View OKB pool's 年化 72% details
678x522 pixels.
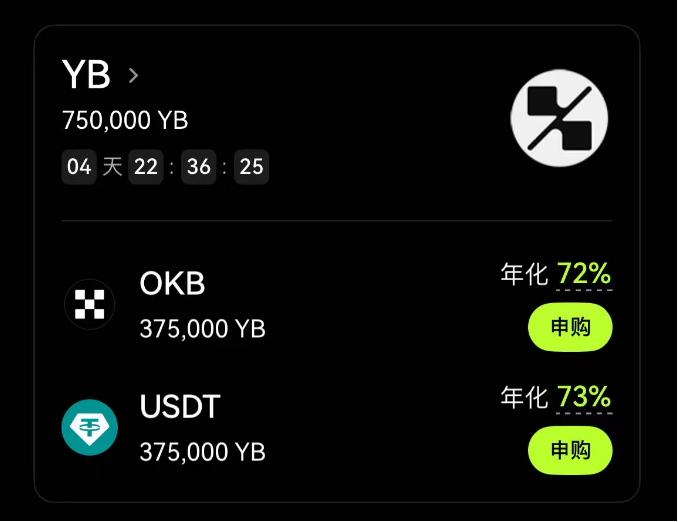[x=583, y=273]
